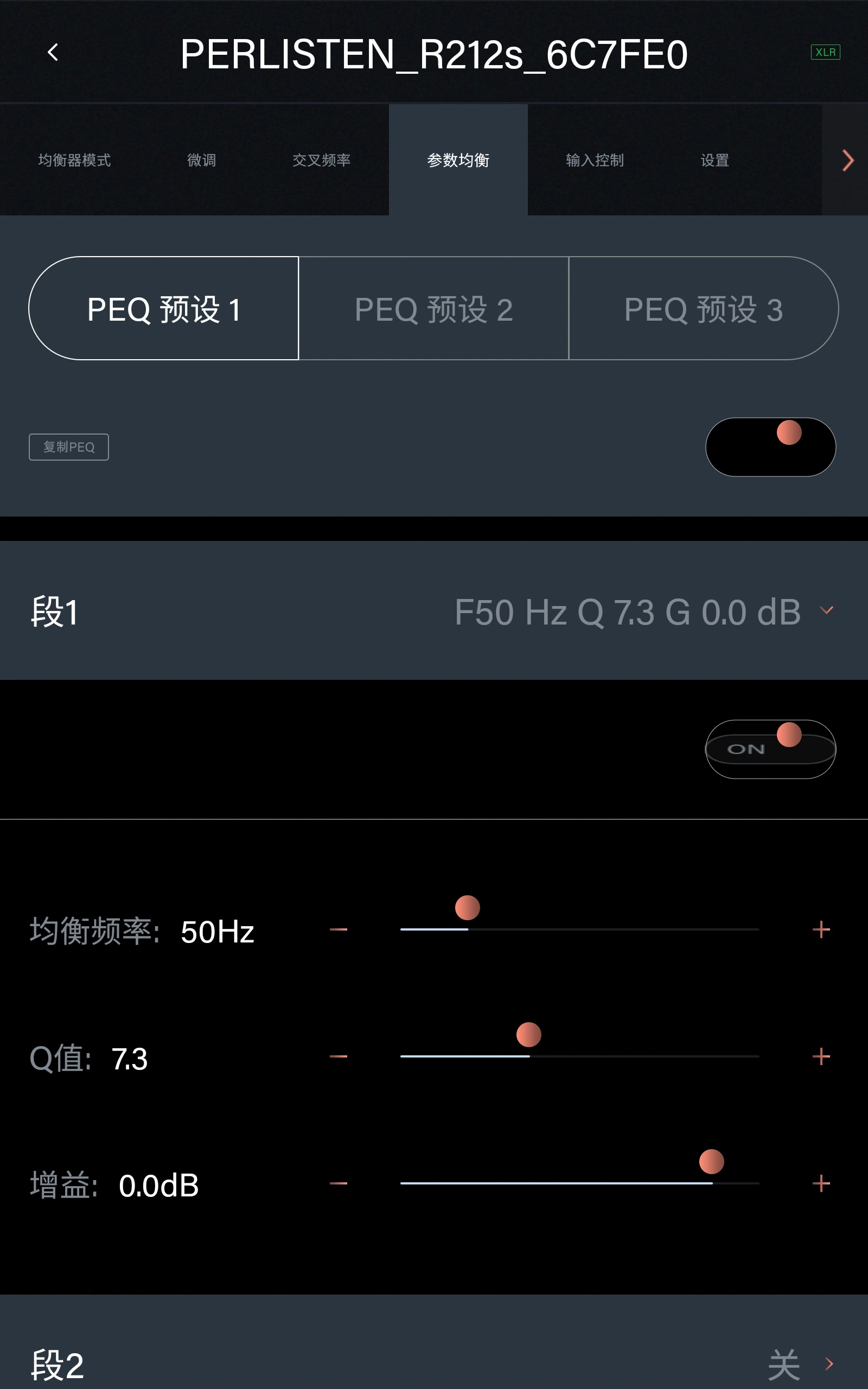The height and width of the screenshot is (1389, 868).
Task: Select PEQ 预设 2
Action: pos(433,309)
